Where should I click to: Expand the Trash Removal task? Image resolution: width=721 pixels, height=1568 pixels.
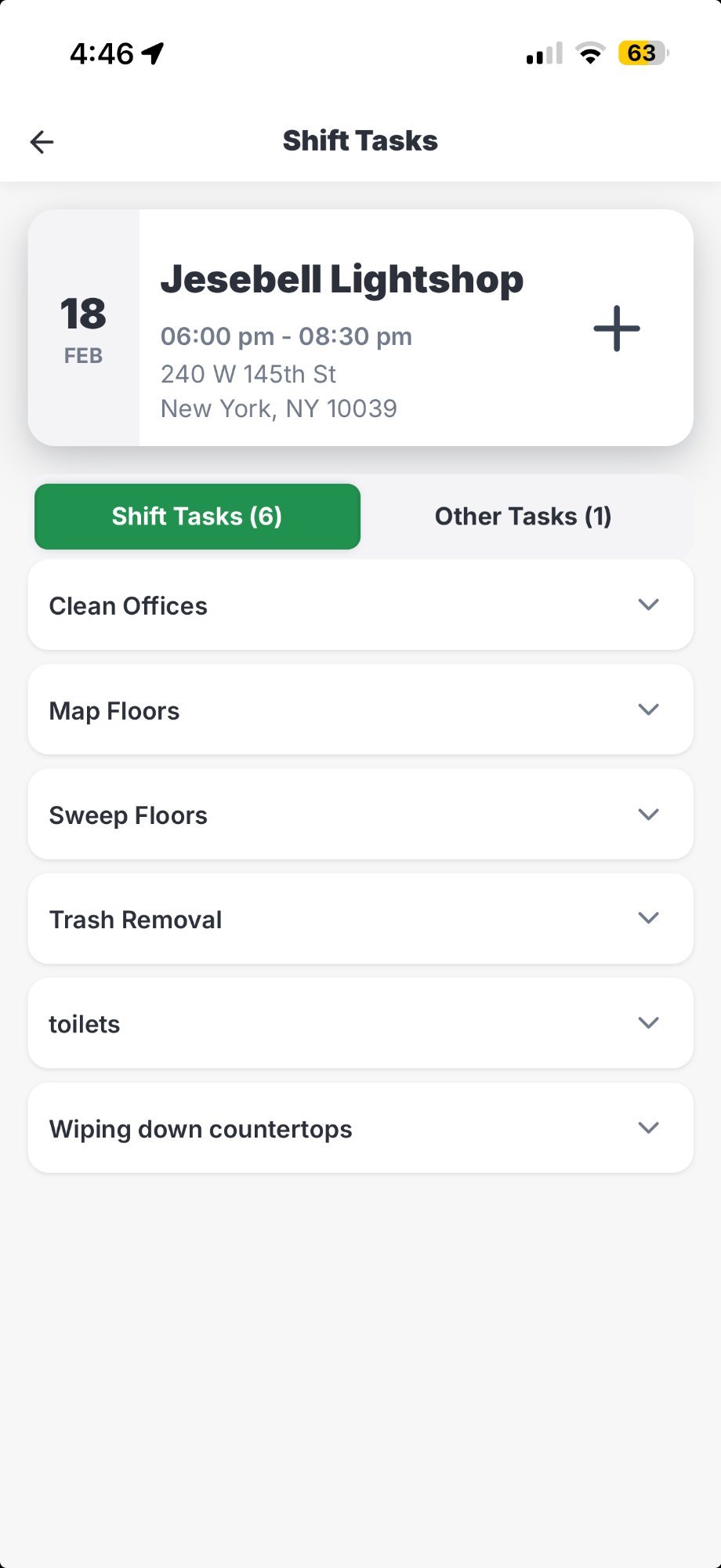coord(648,918)
